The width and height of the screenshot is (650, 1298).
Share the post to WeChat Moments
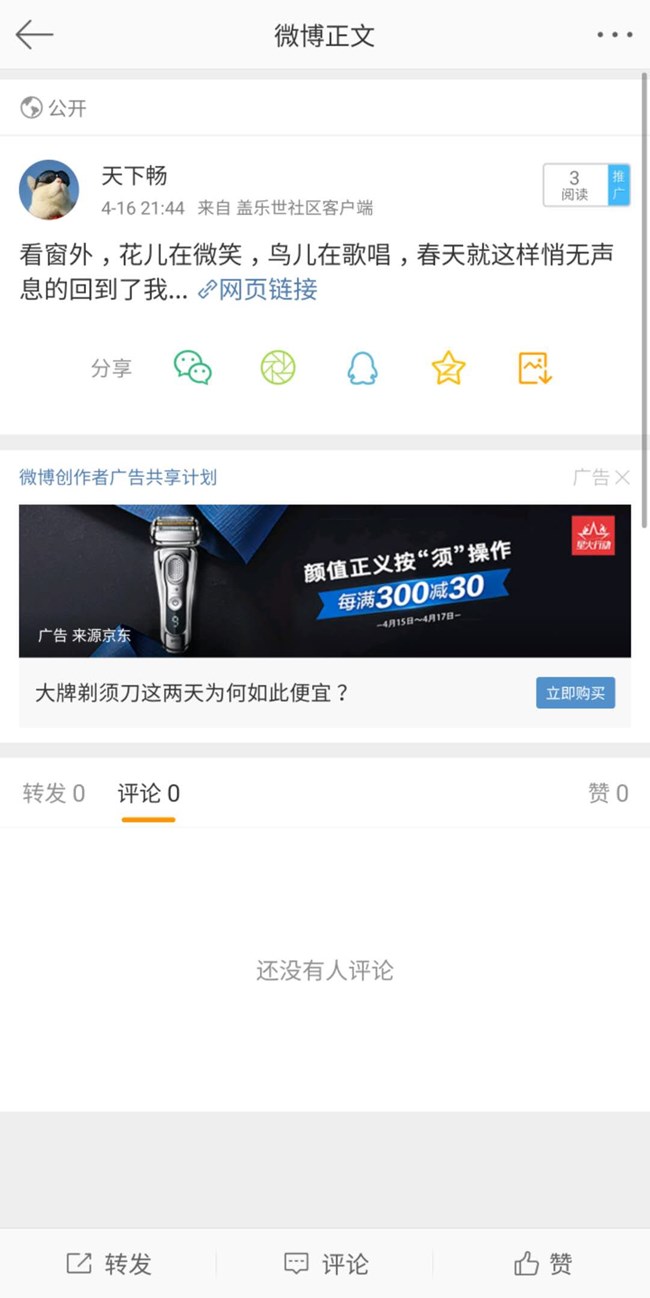[278, 368]
